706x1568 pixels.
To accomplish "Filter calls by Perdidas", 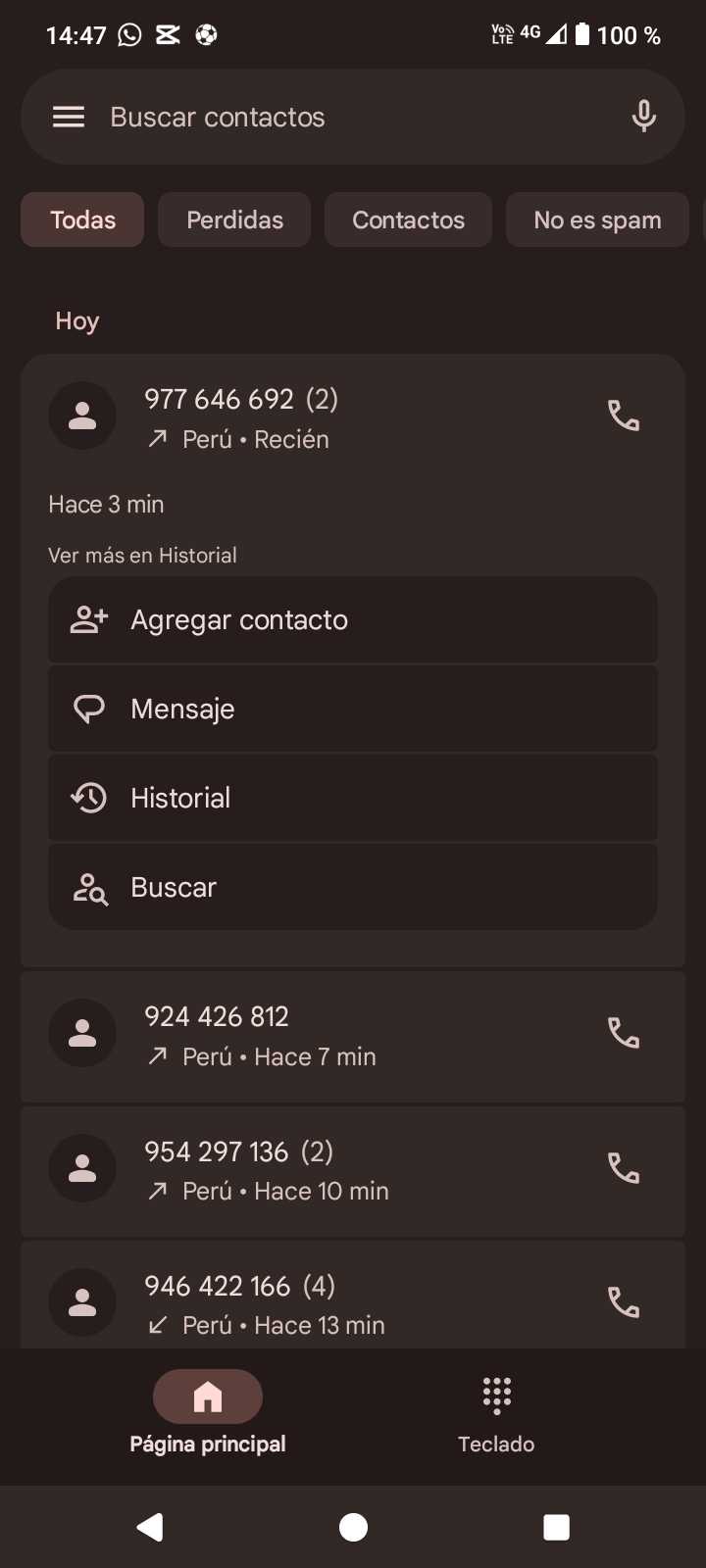I will click(234, 220).
